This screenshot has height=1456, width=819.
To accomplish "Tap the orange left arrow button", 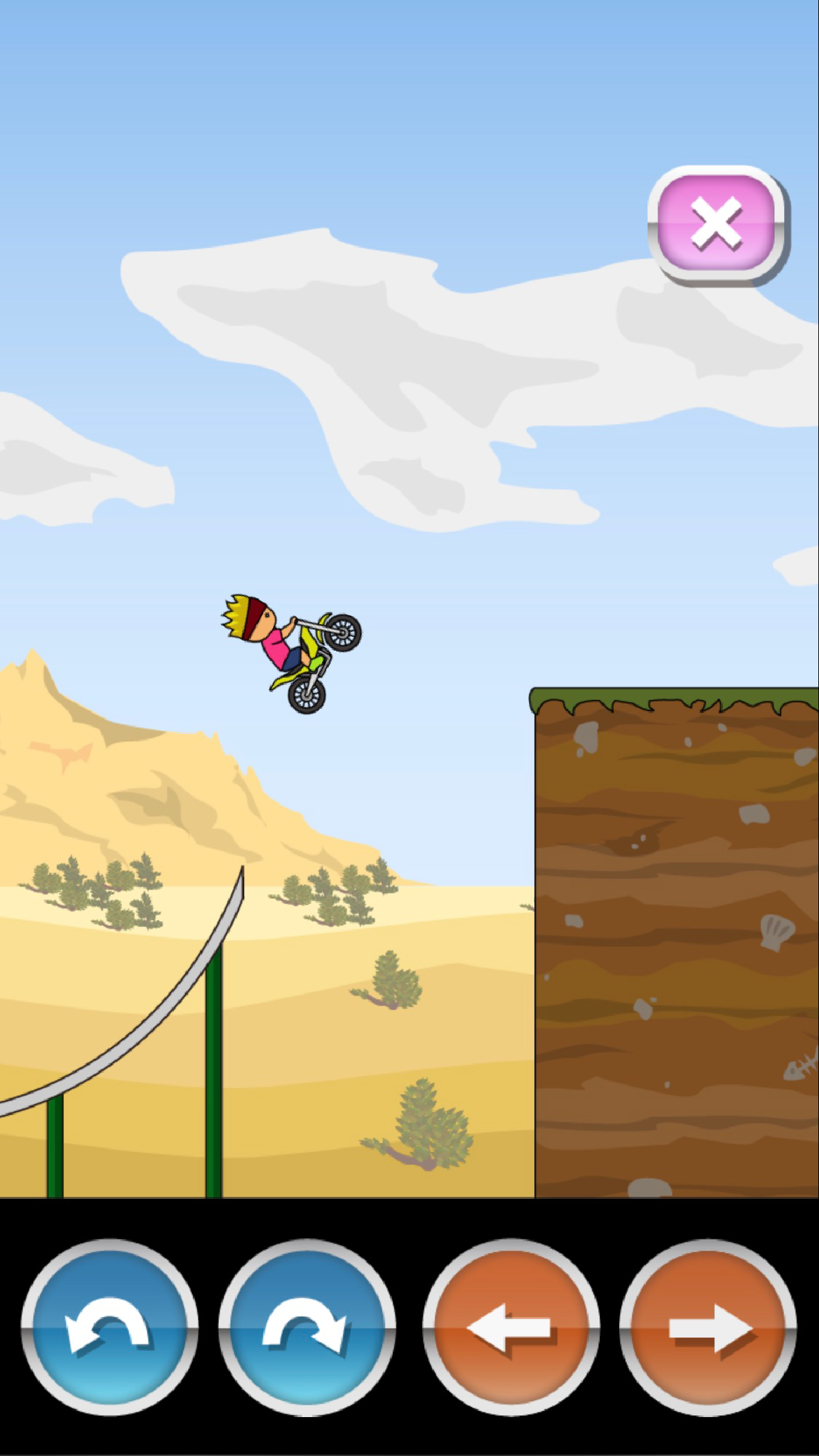I will (510, 1327).
